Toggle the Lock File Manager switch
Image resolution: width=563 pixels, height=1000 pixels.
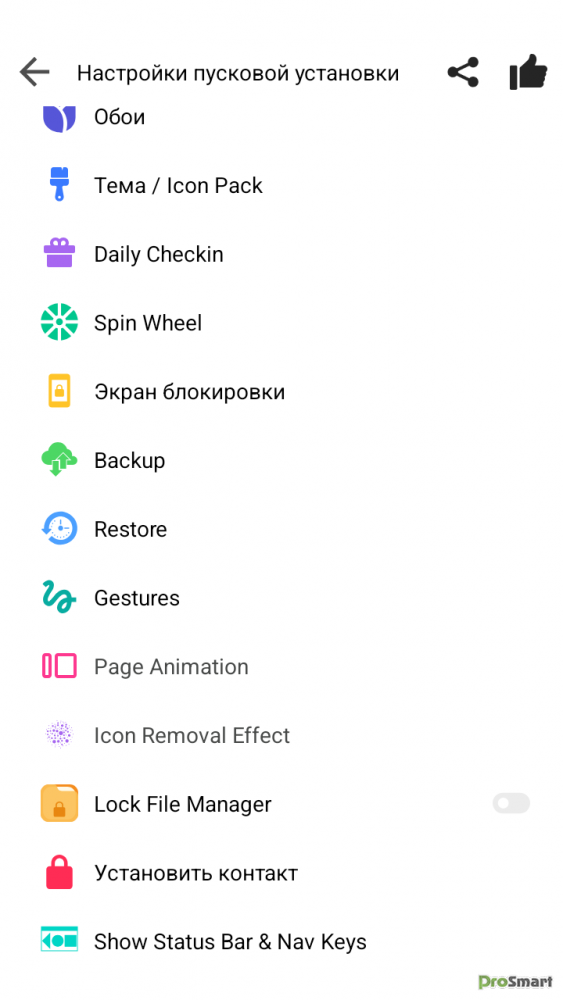tap(511, 804)
